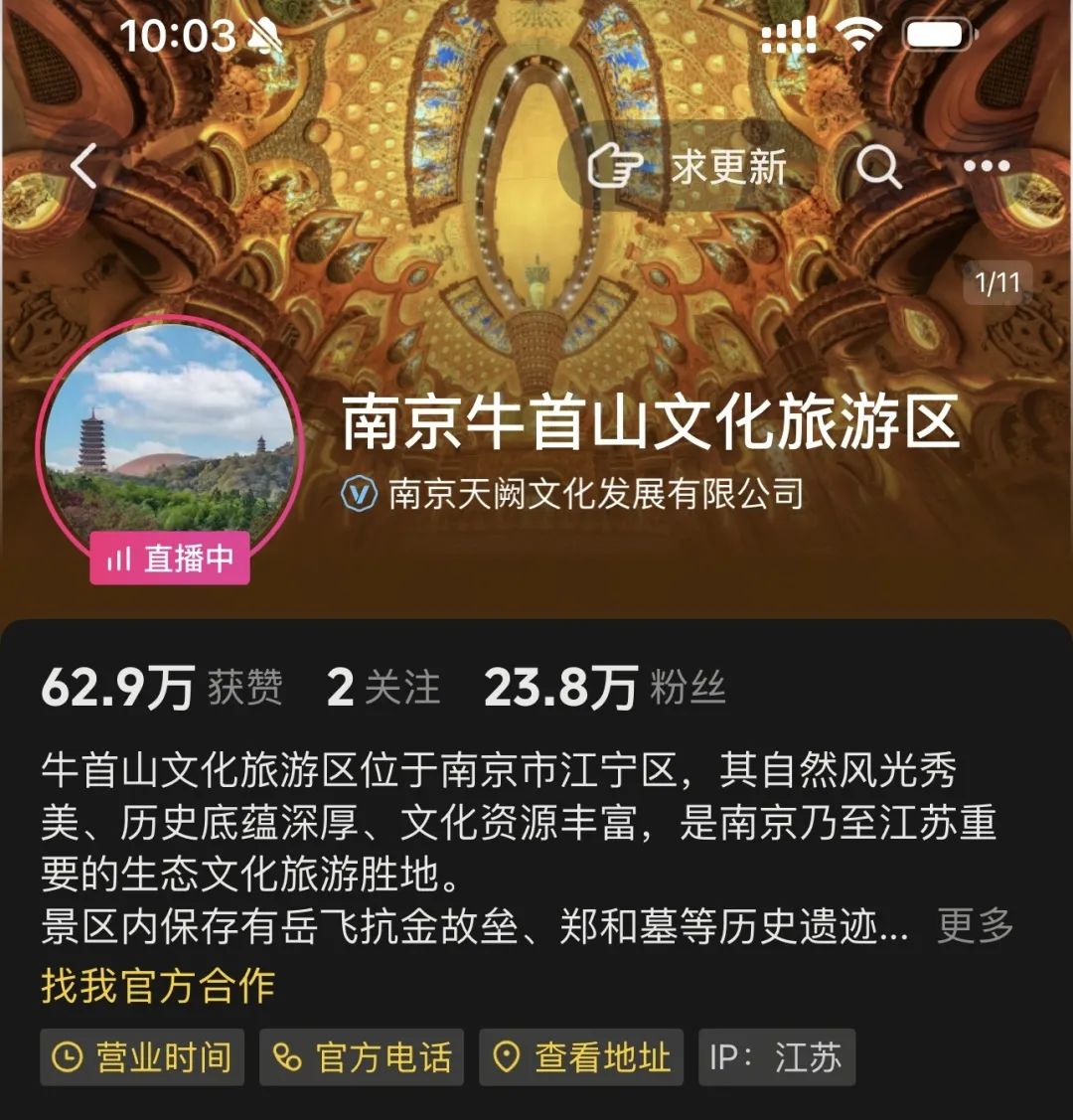The image size is (1073, 1120).
Task: View 营业时间 business hours
Action: click(140, 1057)
